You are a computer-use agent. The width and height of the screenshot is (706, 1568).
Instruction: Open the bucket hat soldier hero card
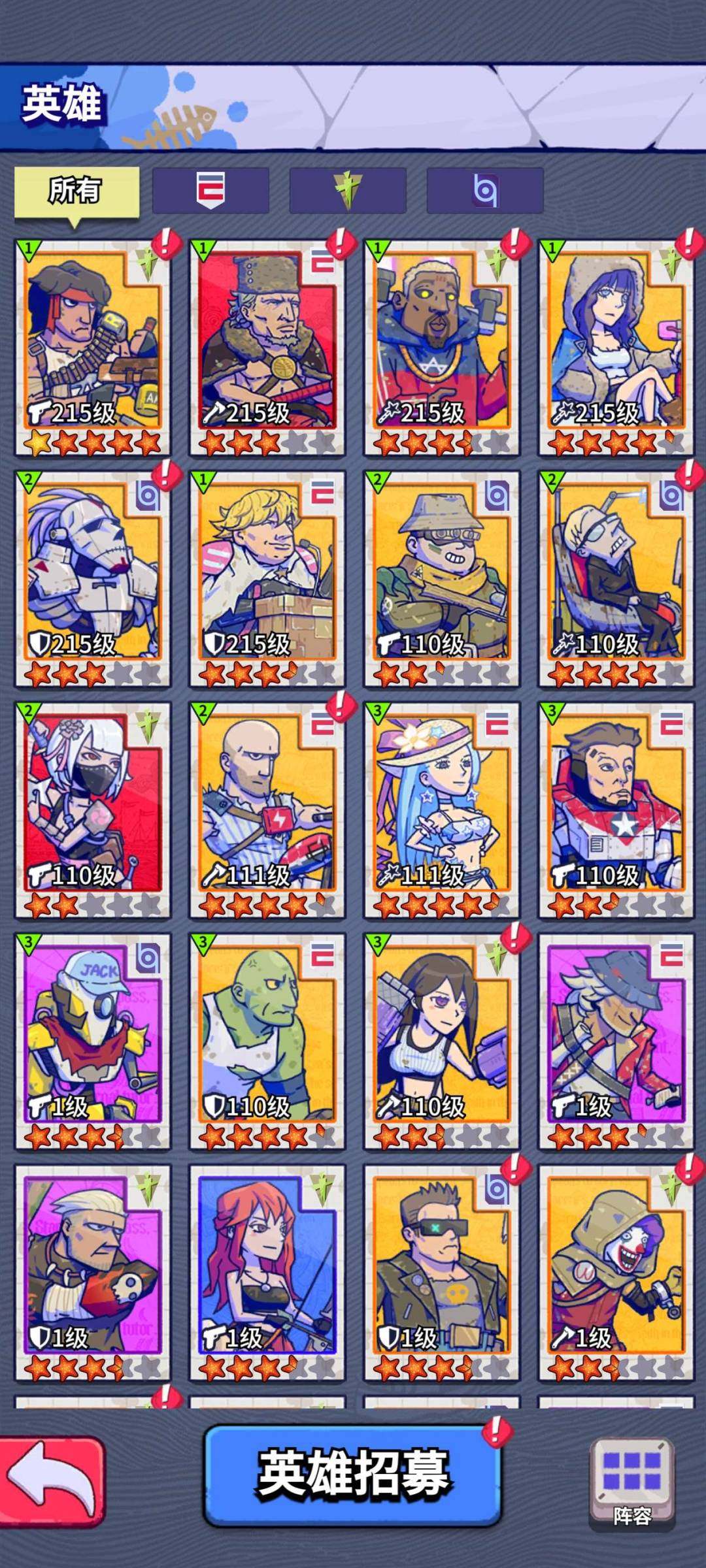coord(441,579)
